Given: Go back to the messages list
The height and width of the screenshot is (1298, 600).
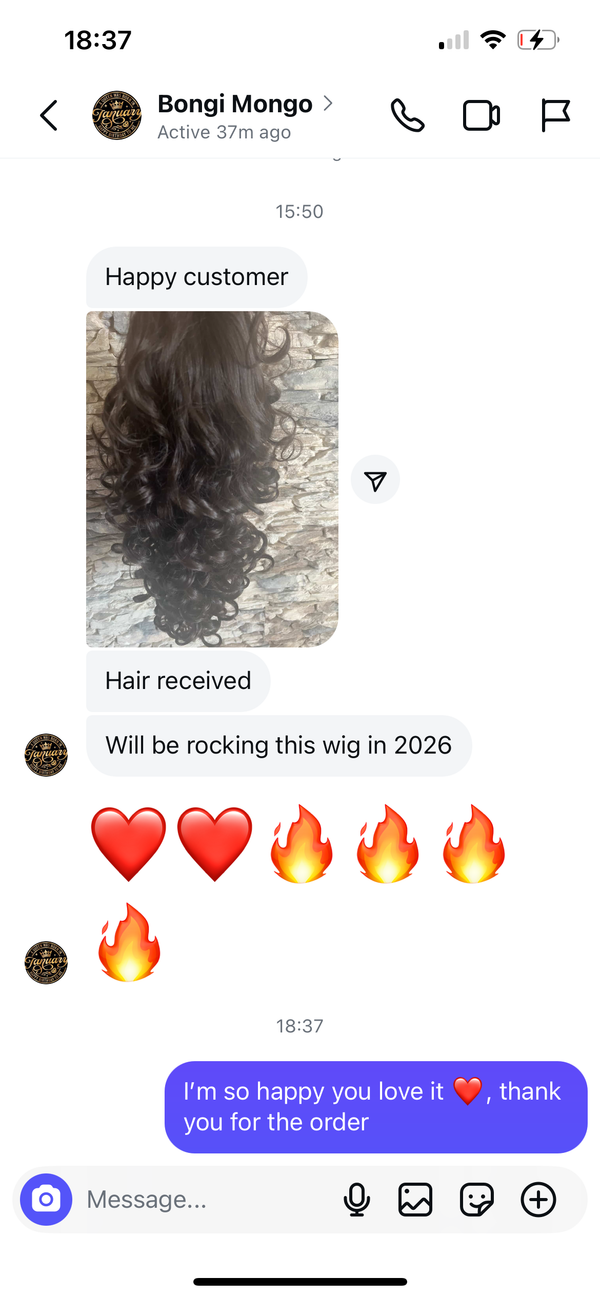Looking at the screenshot, I should [x=48, y=116].
